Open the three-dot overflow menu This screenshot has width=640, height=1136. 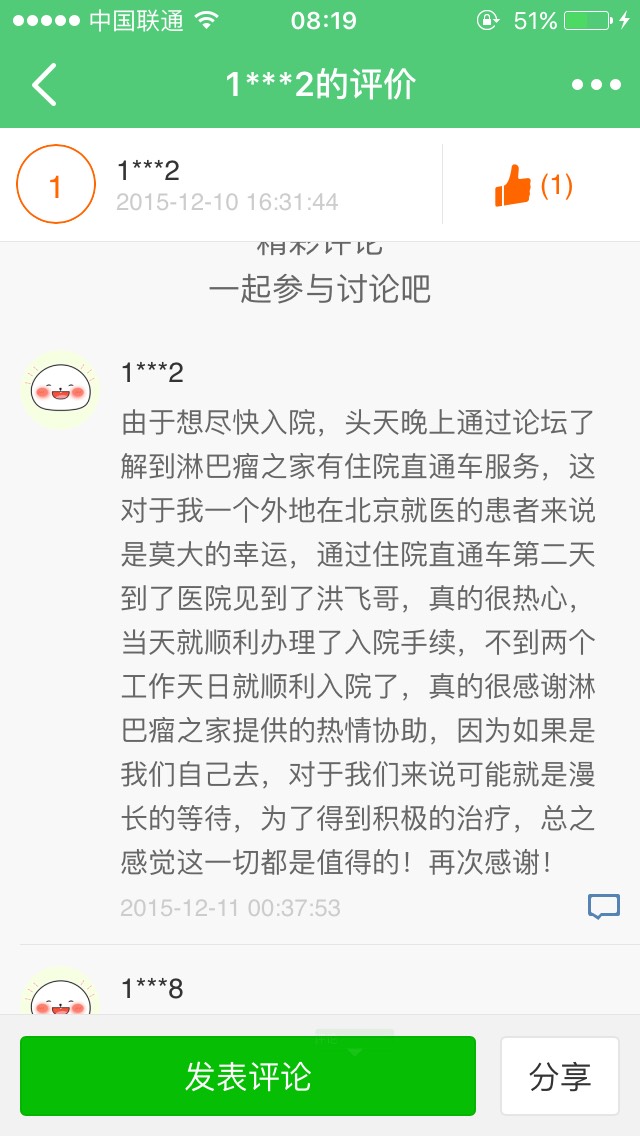(596, 85)
